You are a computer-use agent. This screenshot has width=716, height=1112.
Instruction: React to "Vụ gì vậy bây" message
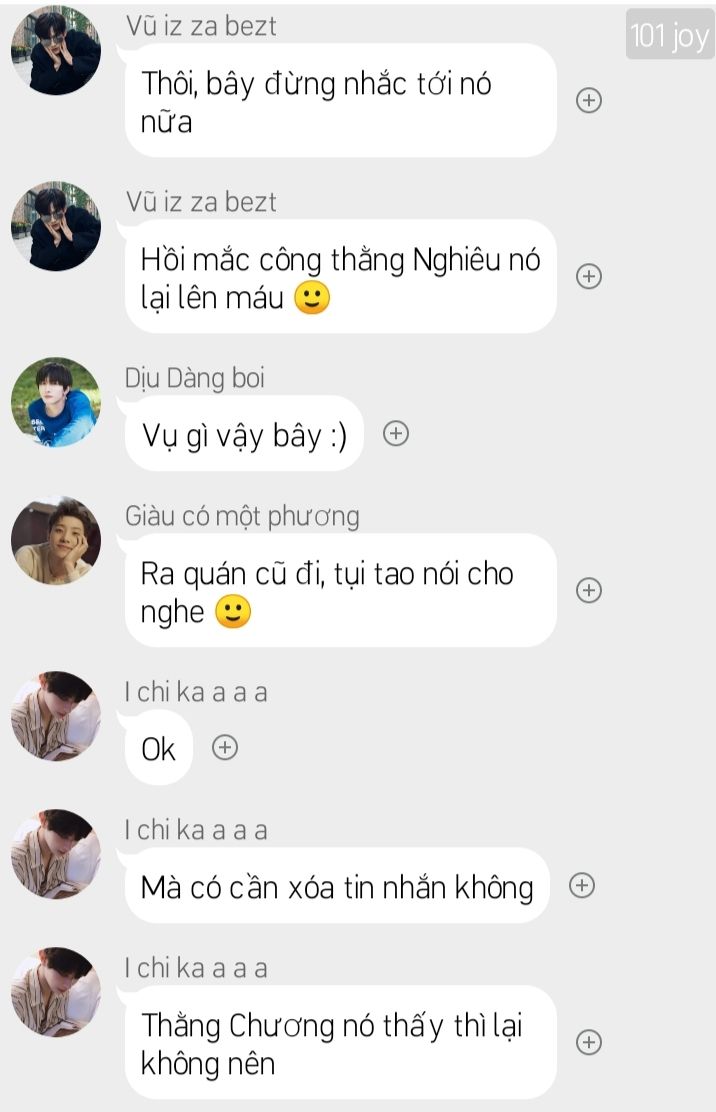click(397, 433)
